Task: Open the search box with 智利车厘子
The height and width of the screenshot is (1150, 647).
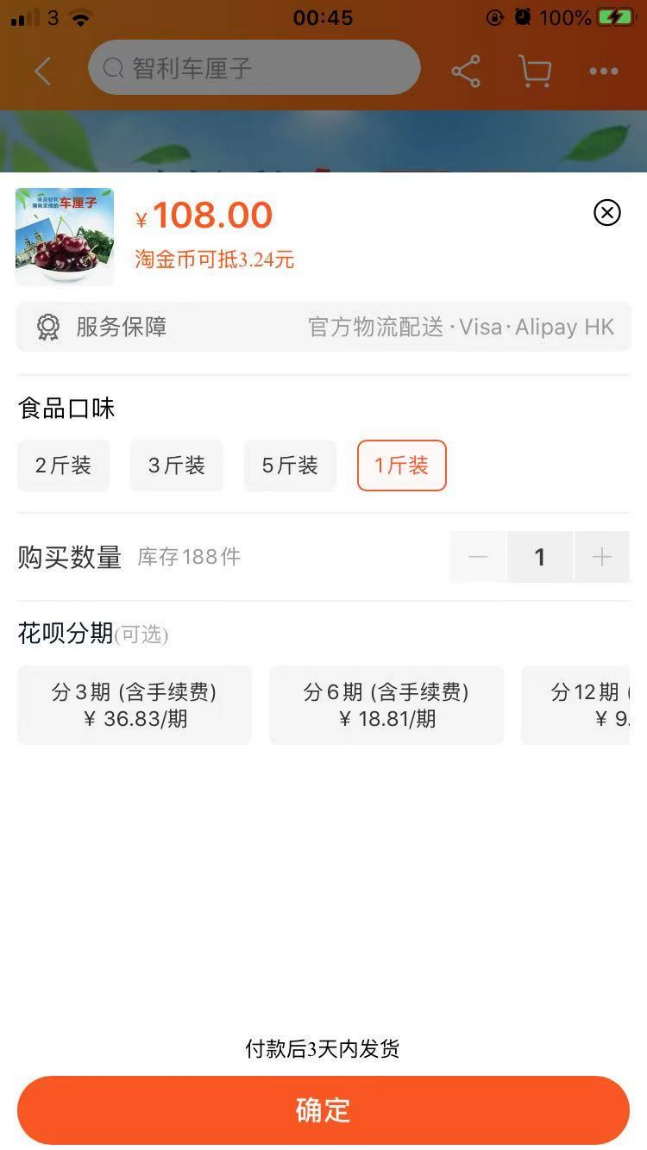Action: [x=254, y=68]
